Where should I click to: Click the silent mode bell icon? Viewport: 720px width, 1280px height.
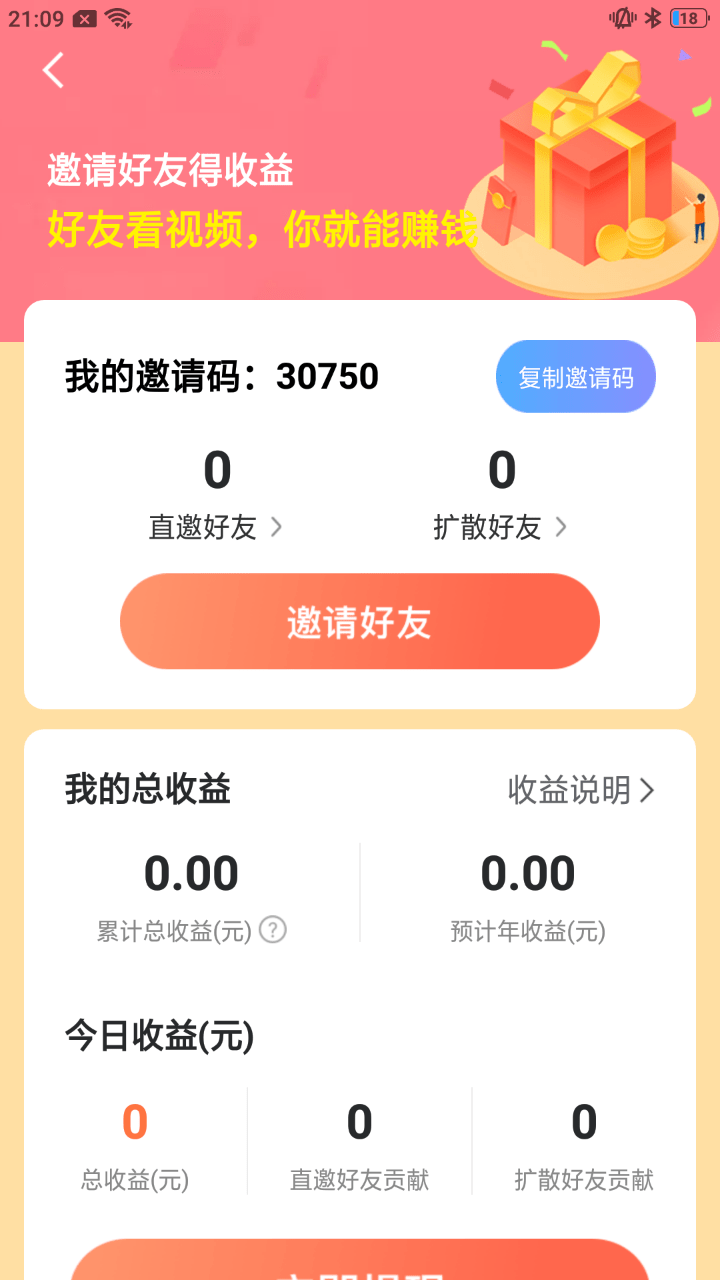[x=622, y=16]
